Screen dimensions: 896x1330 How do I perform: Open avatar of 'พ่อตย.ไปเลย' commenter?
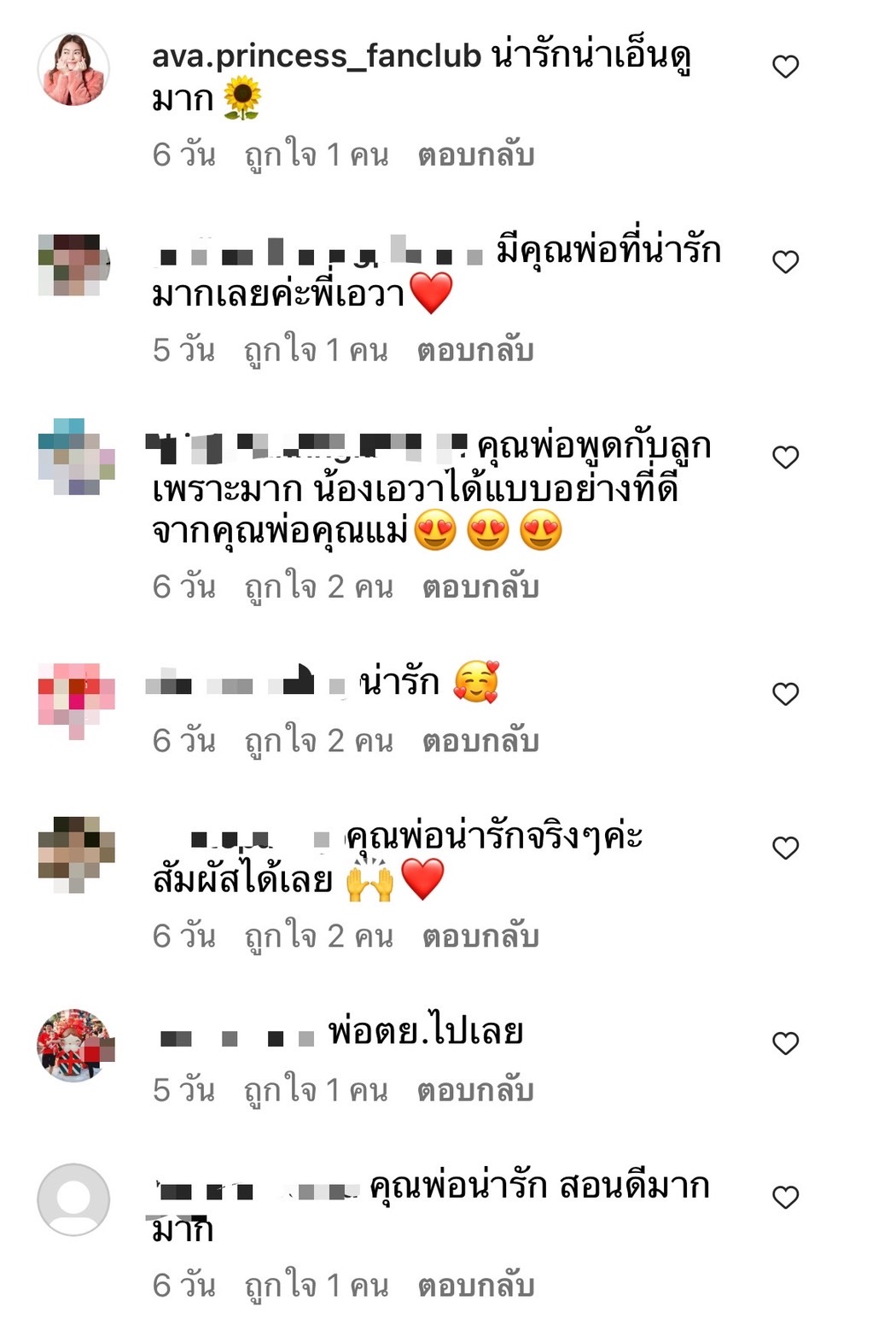click(74, 1046)
